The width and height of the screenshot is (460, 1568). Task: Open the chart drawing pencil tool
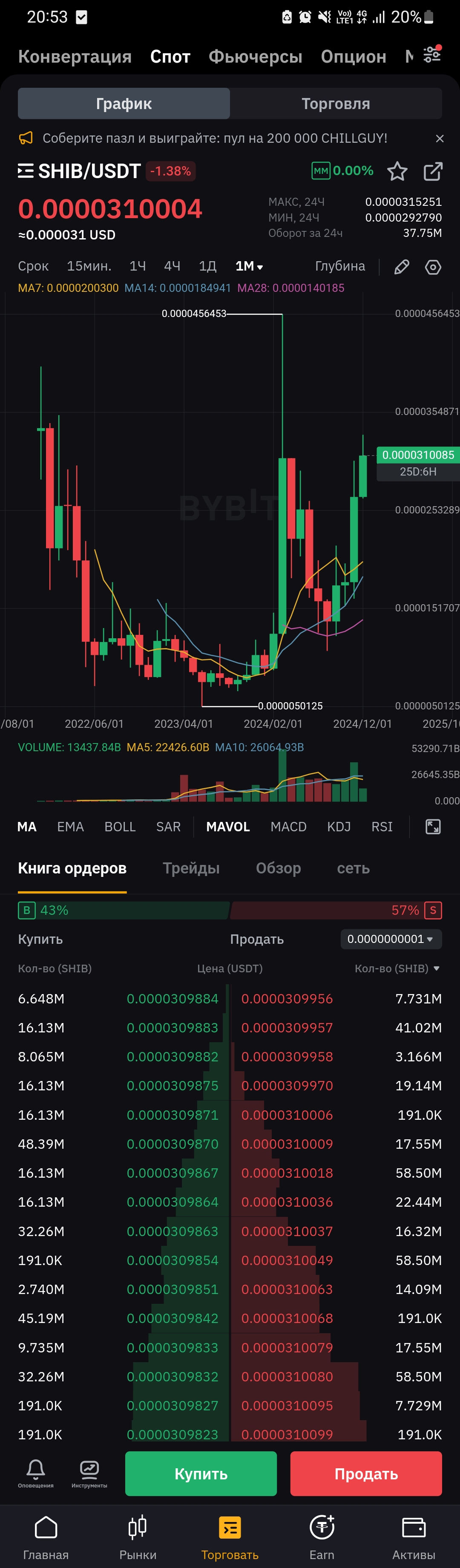point(402,267)
